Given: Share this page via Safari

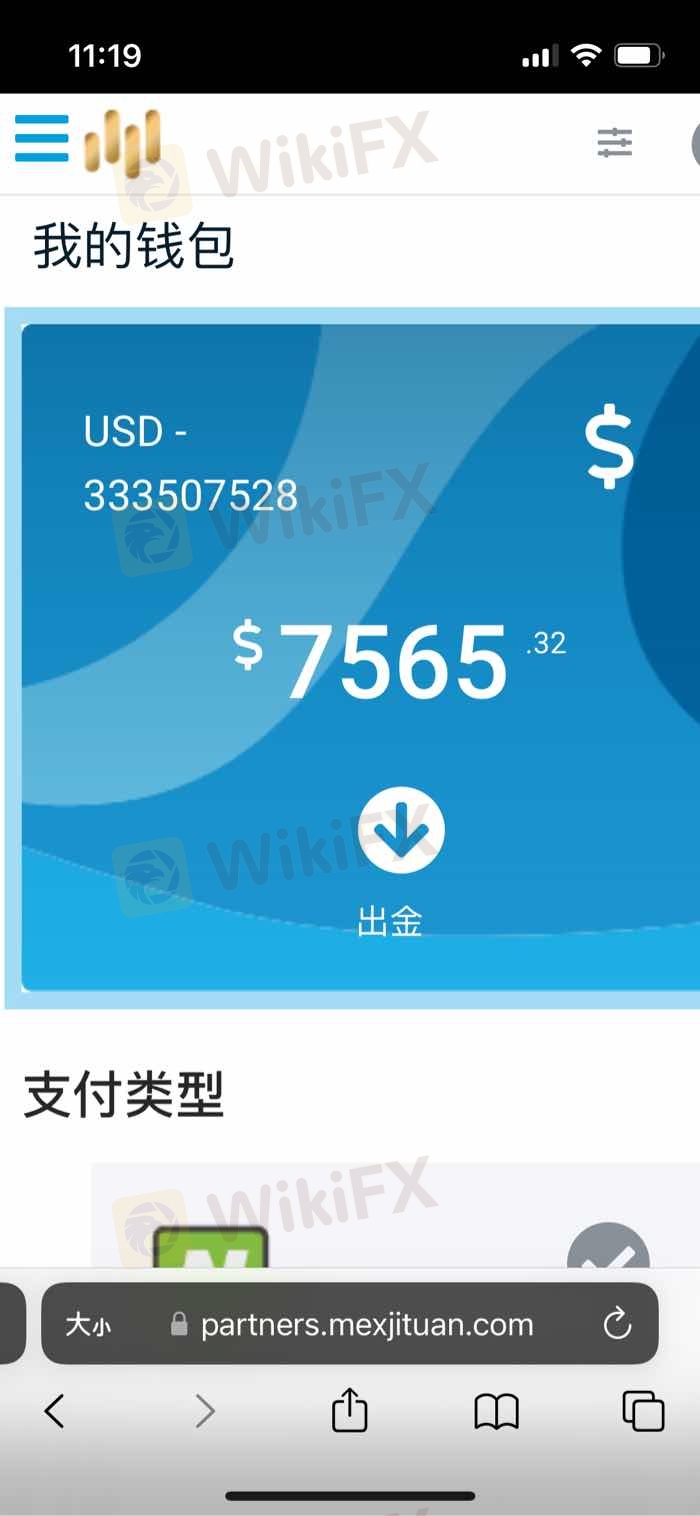Looking at the screenshot, I should (x=349, y=1411).
